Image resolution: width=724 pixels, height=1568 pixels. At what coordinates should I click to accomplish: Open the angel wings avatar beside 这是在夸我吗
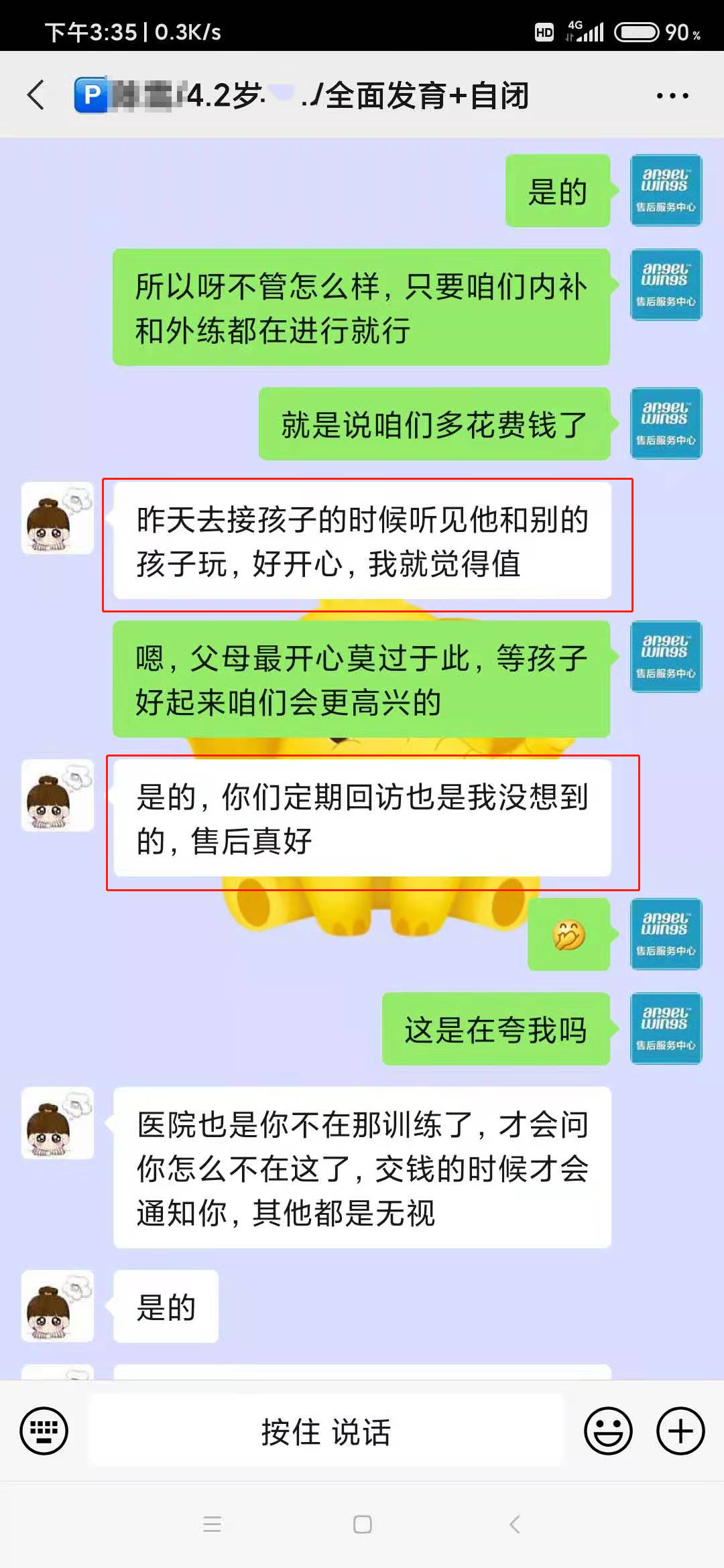point(666,1028)
